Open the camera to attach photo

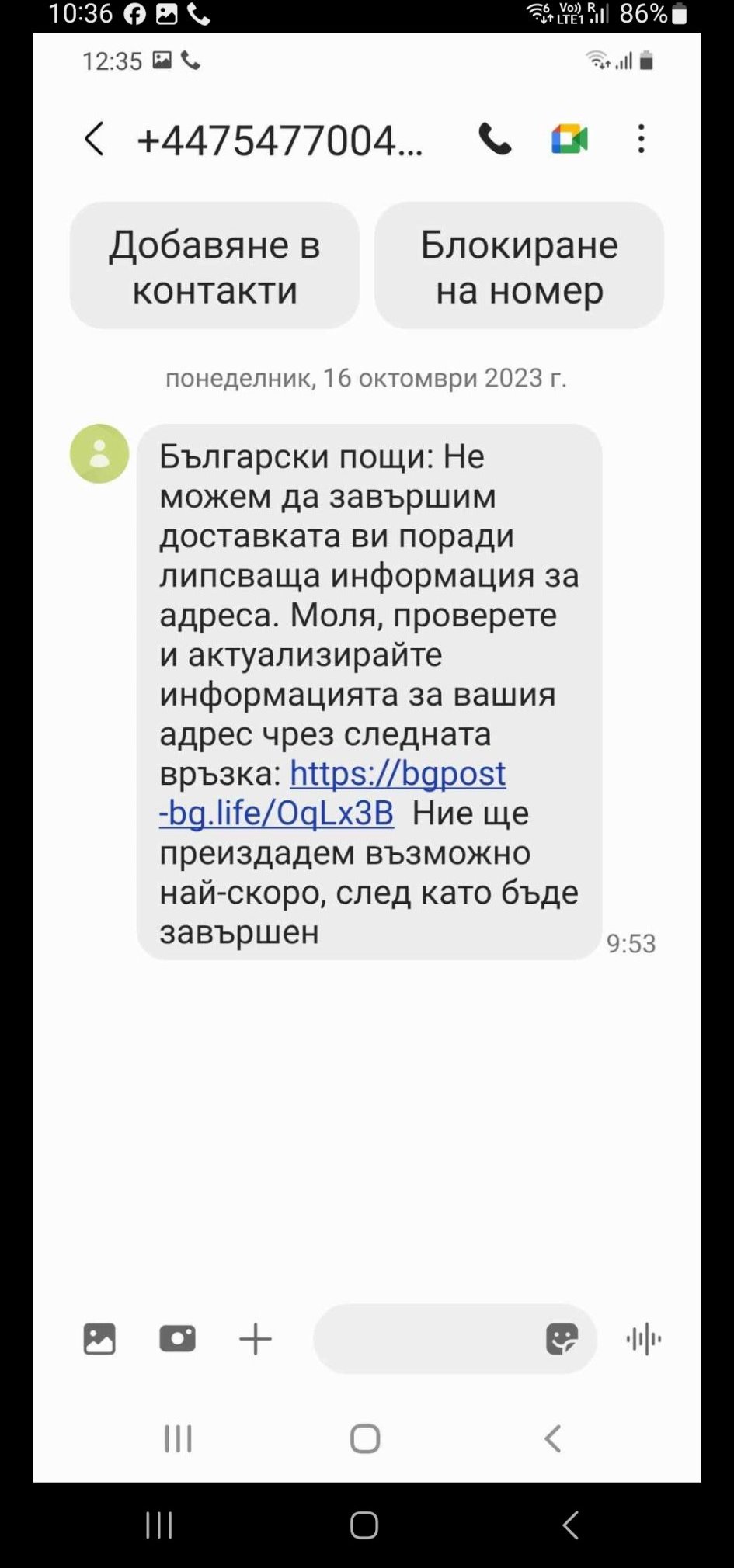pos(177,1339)
